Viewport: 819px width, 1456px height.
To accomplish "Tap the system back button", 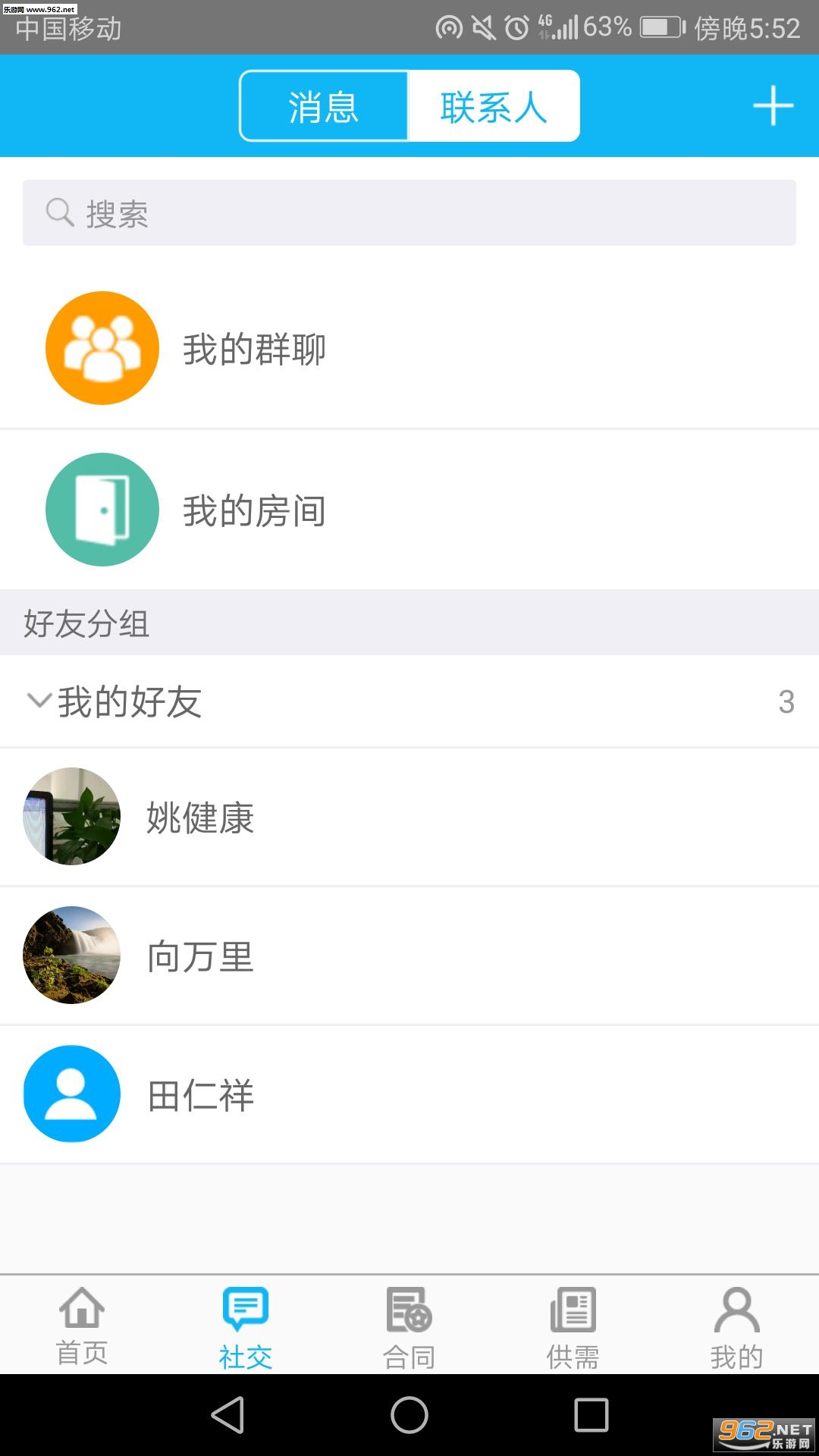I will pos(227,1415).
